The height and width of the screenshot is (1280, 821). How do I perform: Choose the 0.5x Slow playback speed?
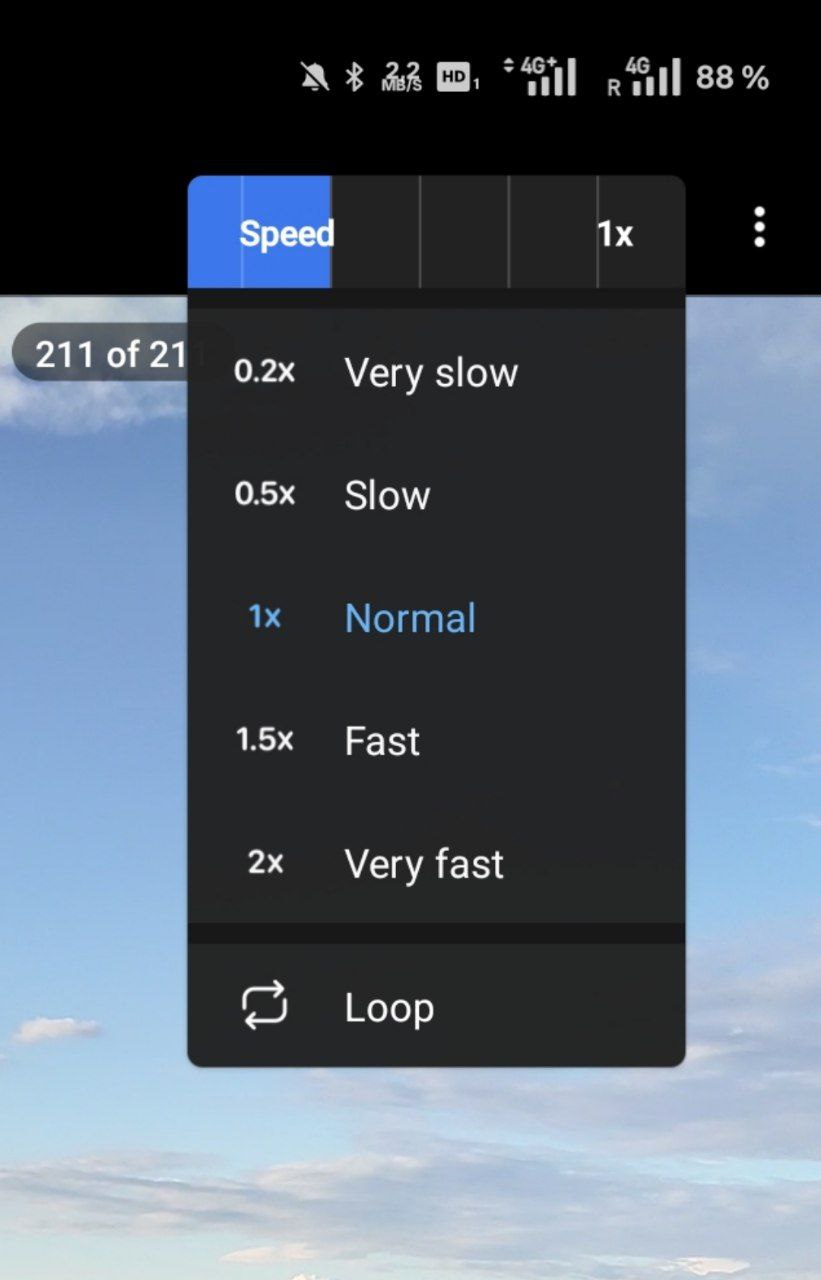436,495
